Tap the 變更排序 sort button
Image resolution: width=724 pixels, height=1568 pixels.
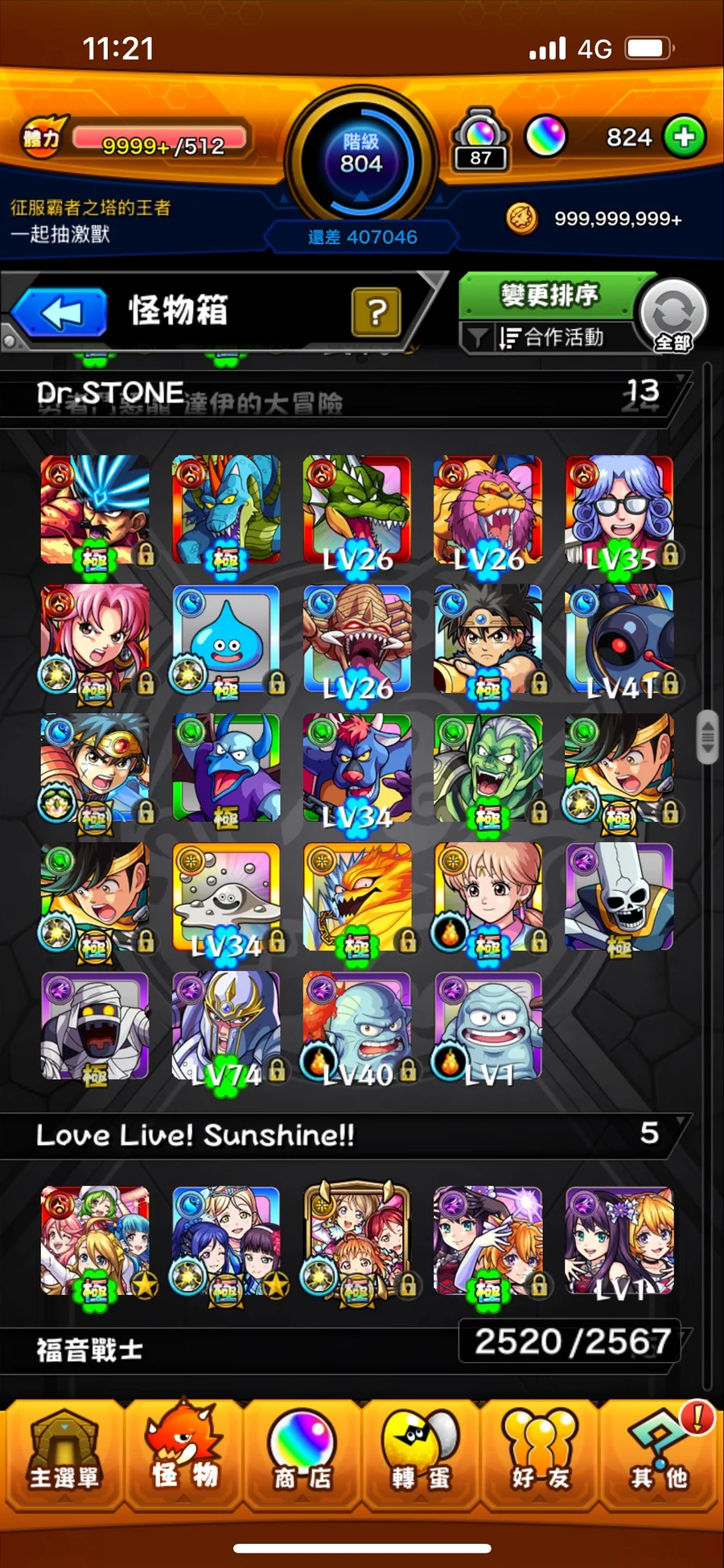click(550, 295)
